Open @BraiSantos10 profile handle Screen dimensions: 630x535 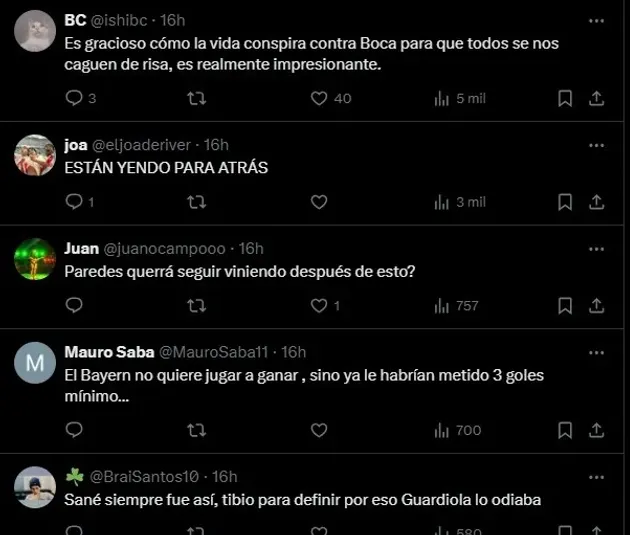[x=149, y=477]
